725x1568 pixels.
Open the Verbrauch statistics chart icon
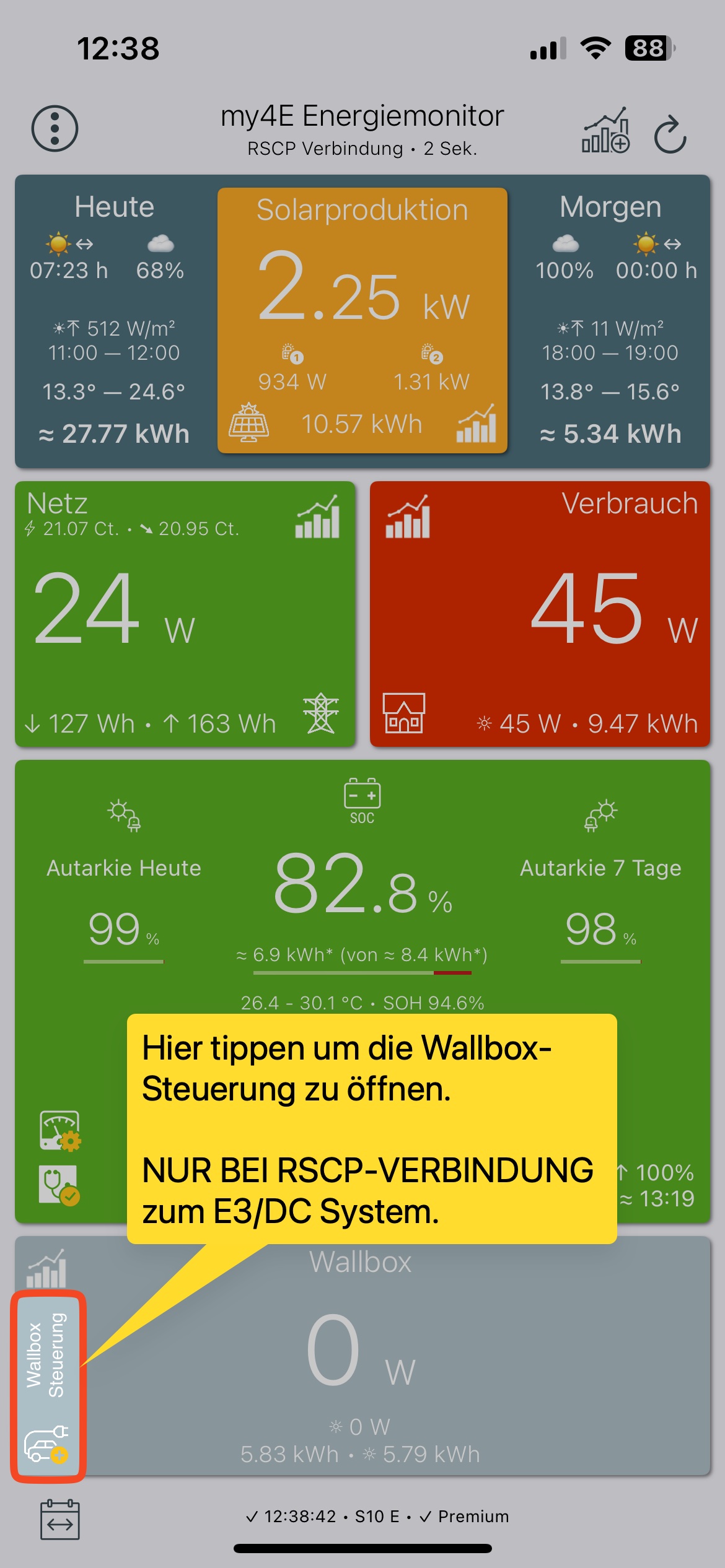click(x=408, y=517)
